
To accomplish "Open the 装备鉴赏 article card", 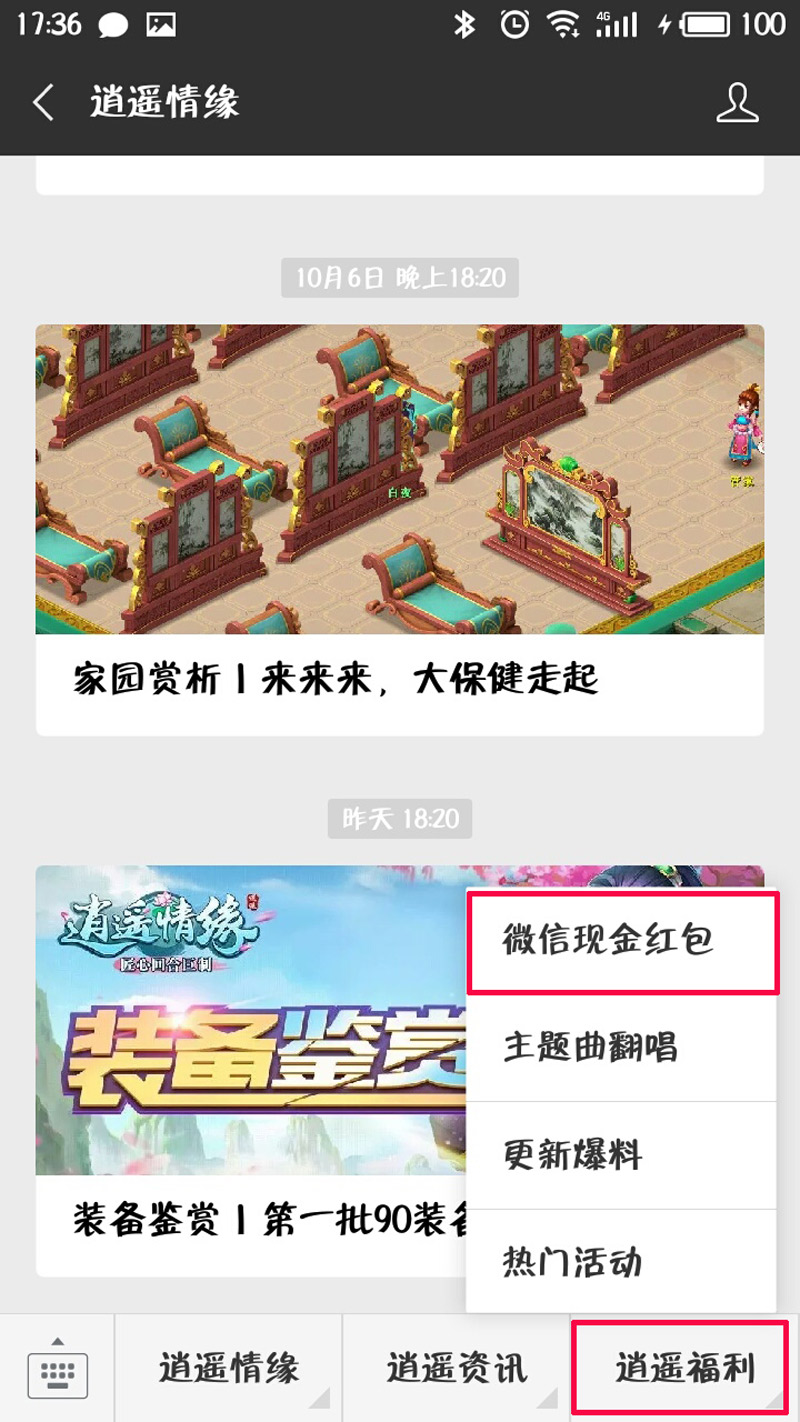I will coord(250,1070).
